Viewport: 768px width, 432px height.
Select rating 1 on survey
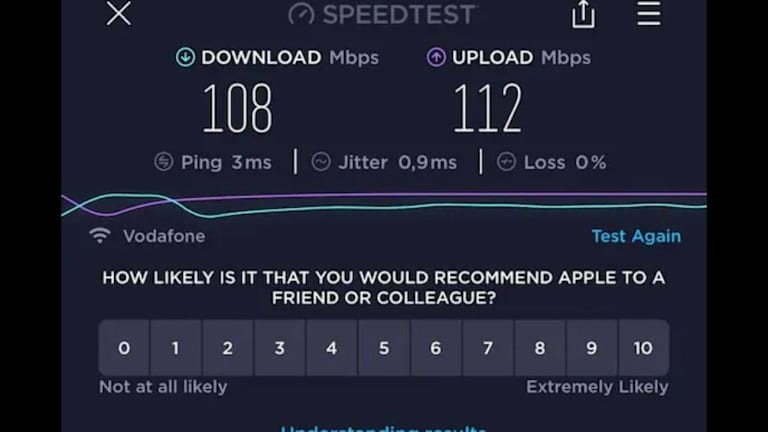[176, 348]
